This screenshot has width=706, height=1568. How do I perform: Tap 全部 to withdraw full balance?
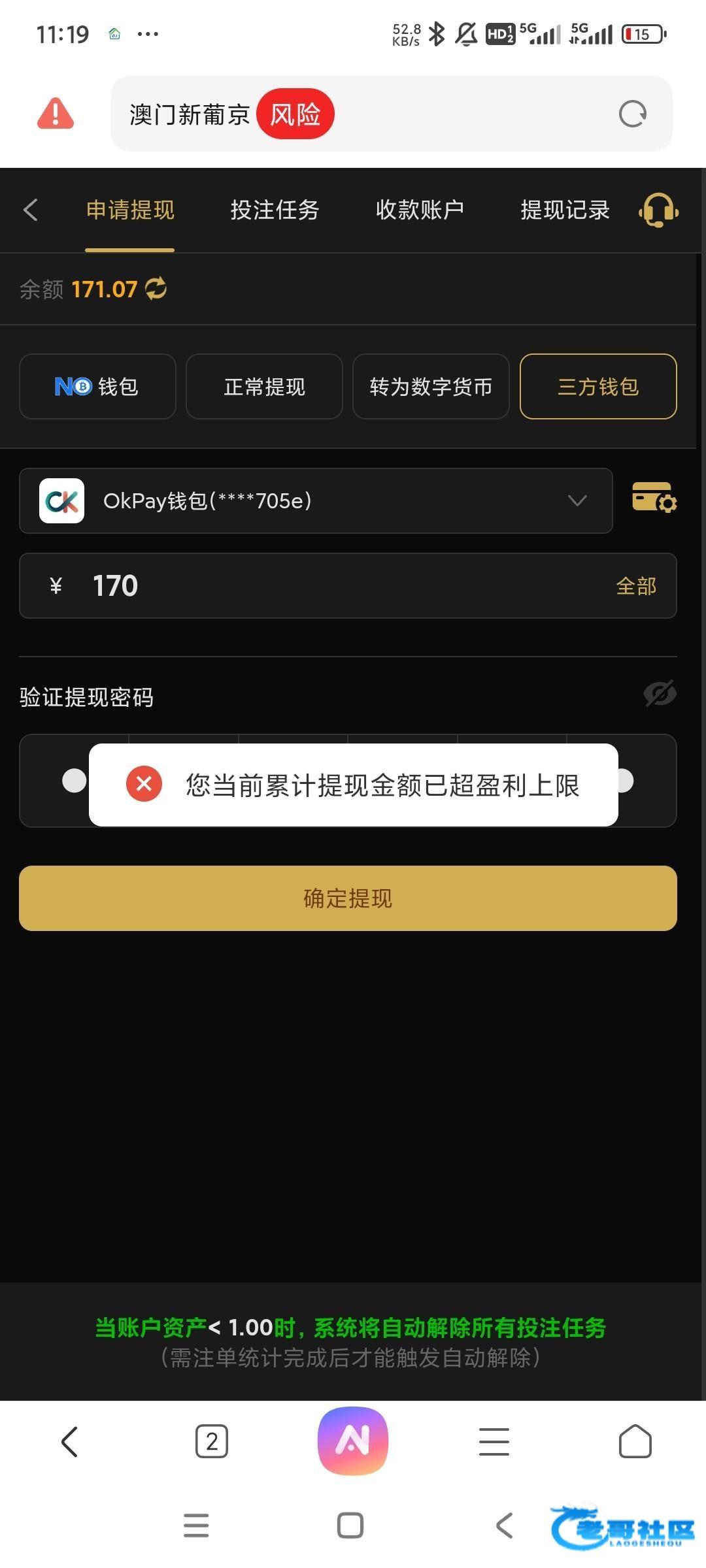tap(636, 586)
